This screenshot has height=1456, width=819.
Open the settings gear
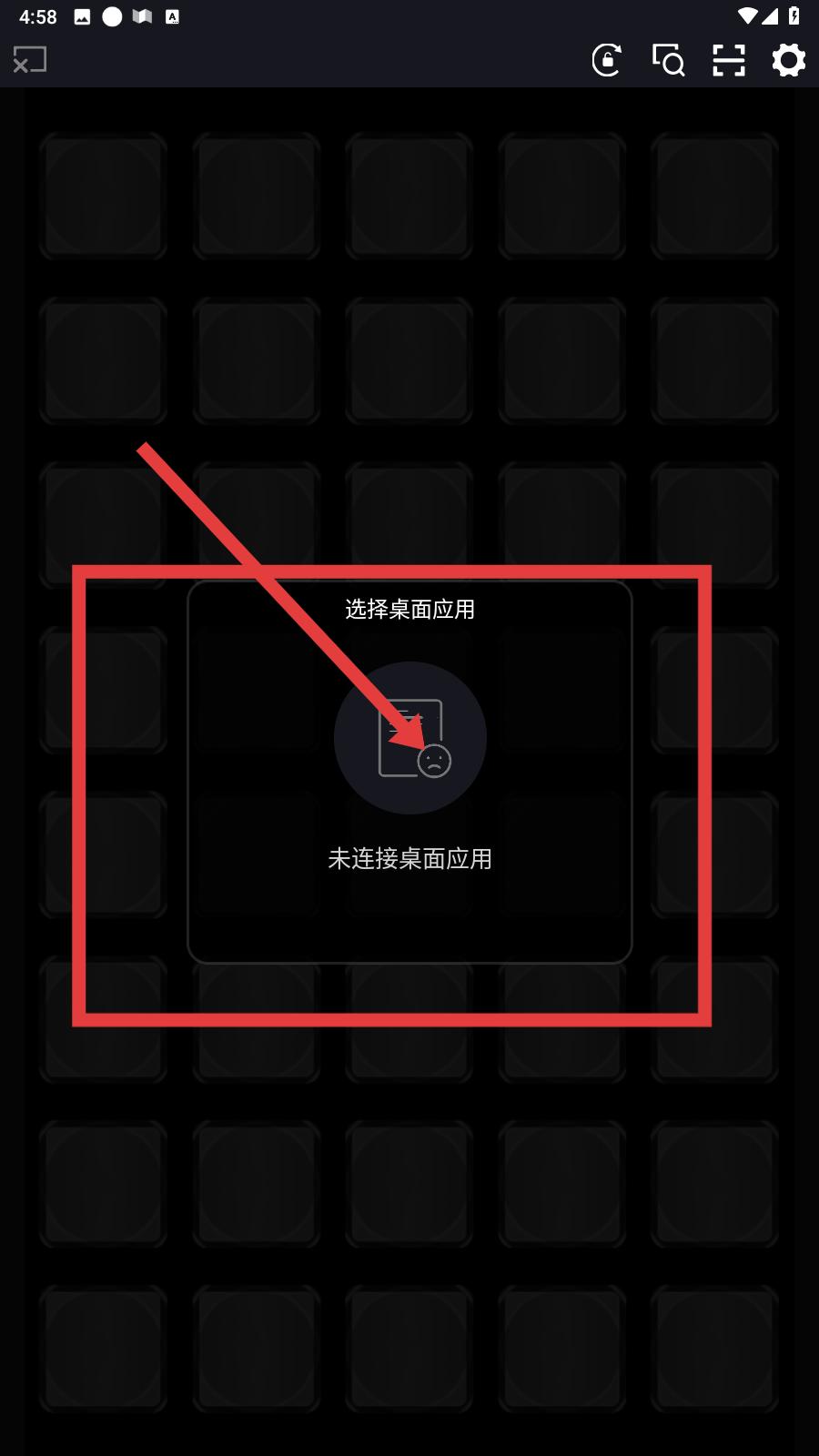pos(788,60)
